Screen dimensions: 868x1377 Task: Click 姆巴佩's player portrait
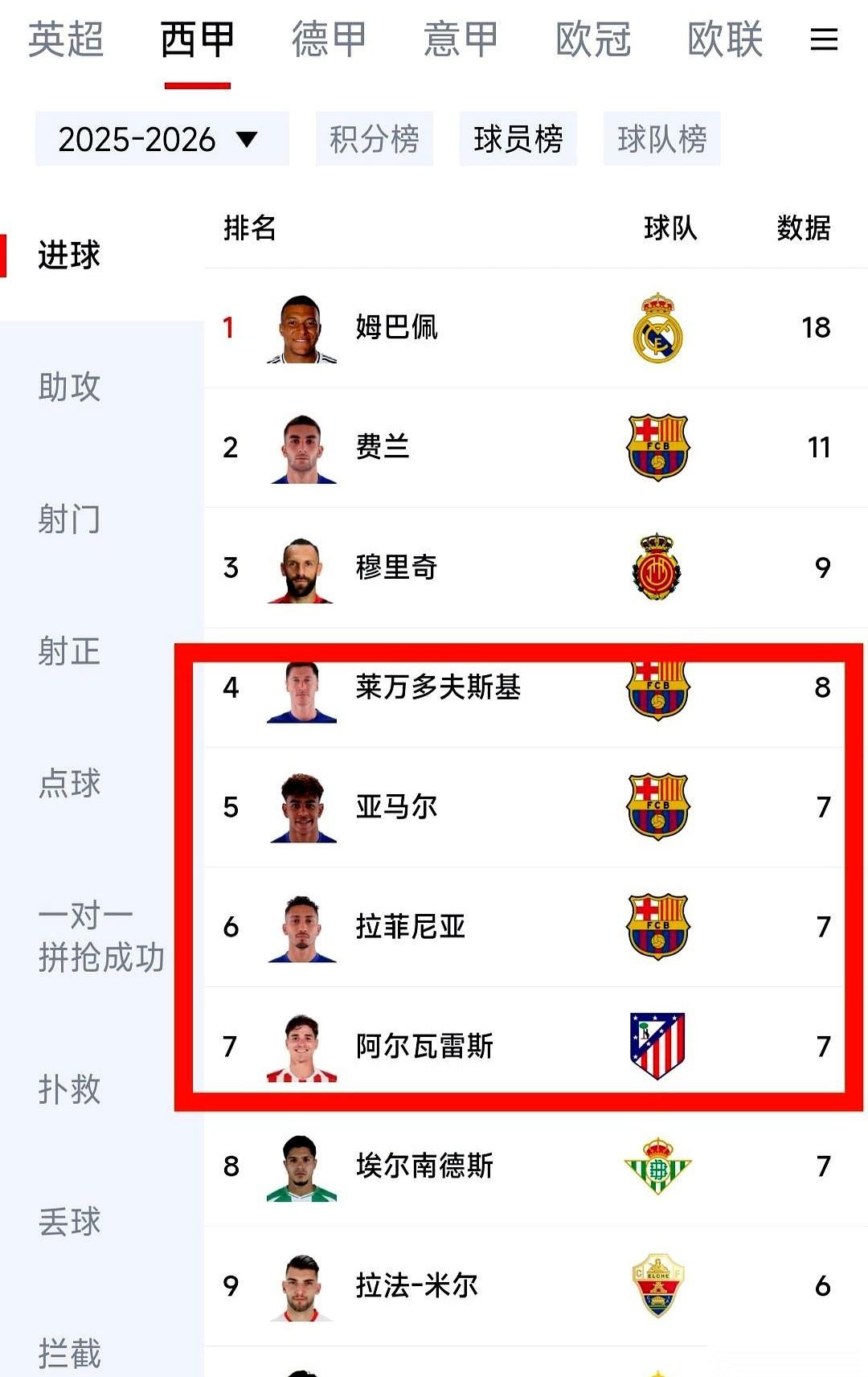(x=301, y=328)
